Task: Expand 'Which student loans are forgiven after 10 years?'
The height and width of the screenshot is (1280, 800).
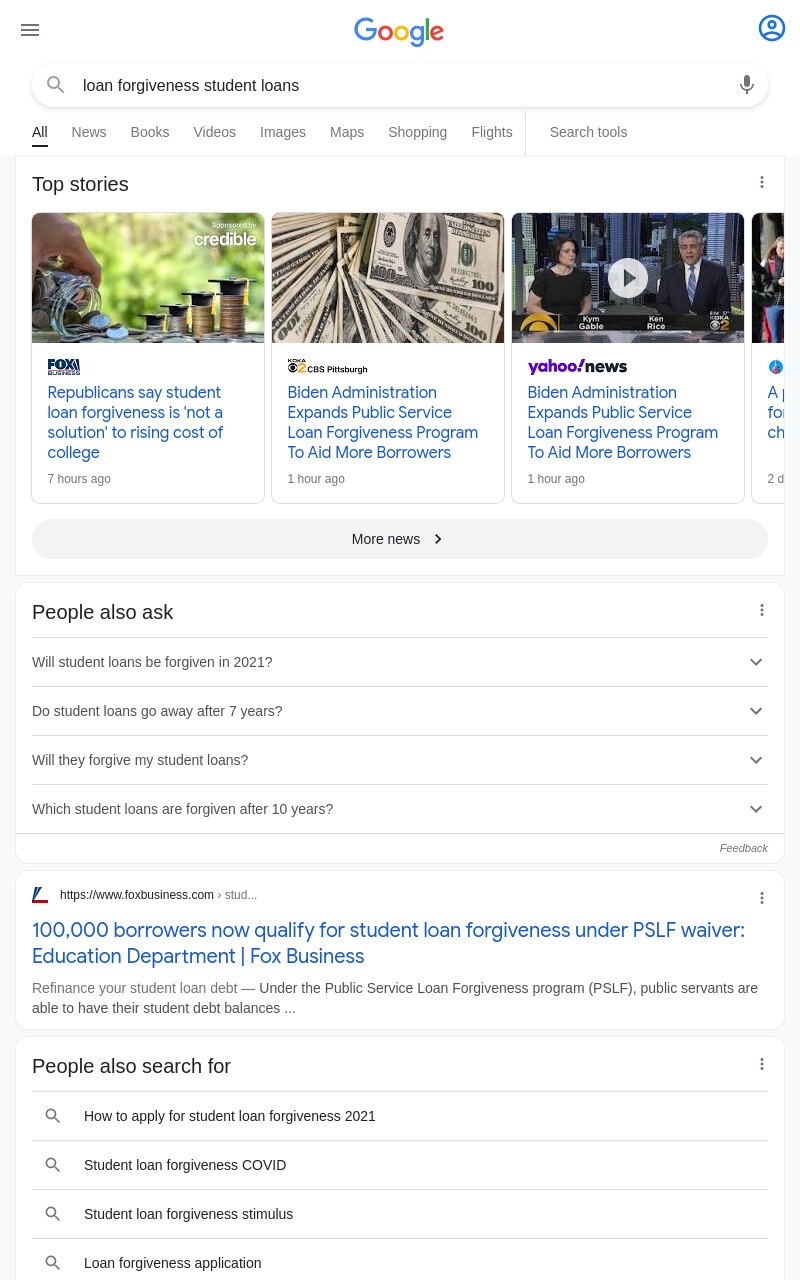Action: 400,809
